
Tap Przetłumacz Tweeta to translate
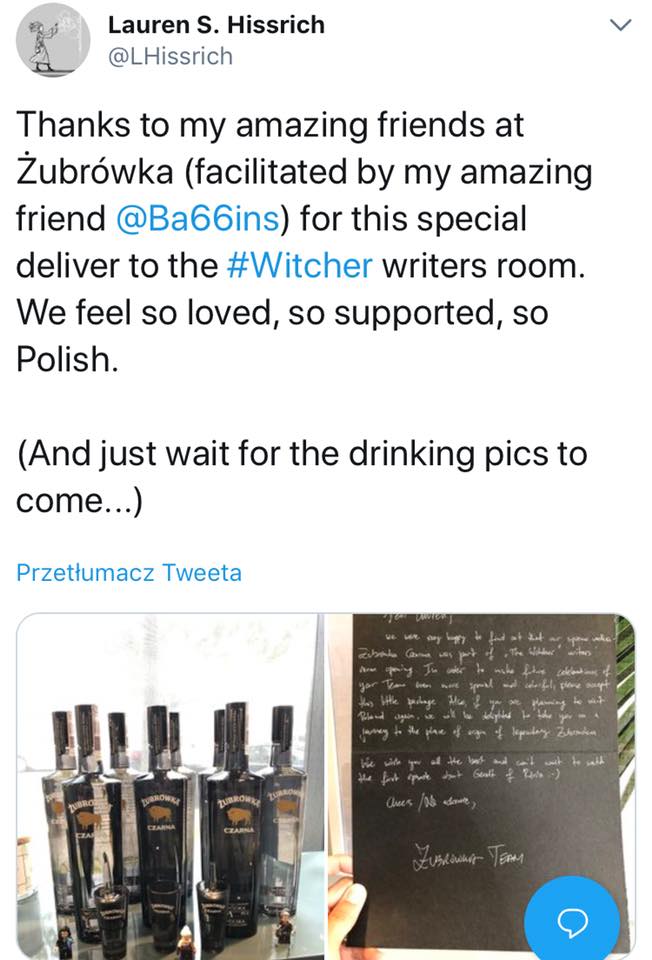coord(129,573)
